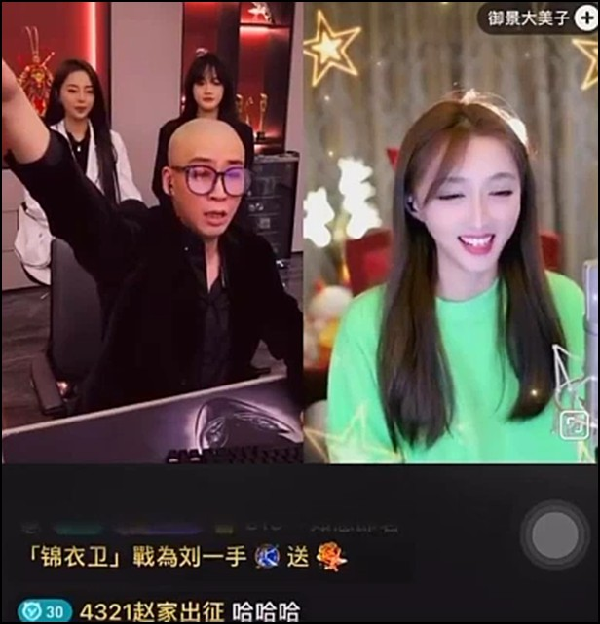The width and height of the screenshot is (600, 624).
Task: Tap the round floating assistive button
Action: [x=555, y=536]
